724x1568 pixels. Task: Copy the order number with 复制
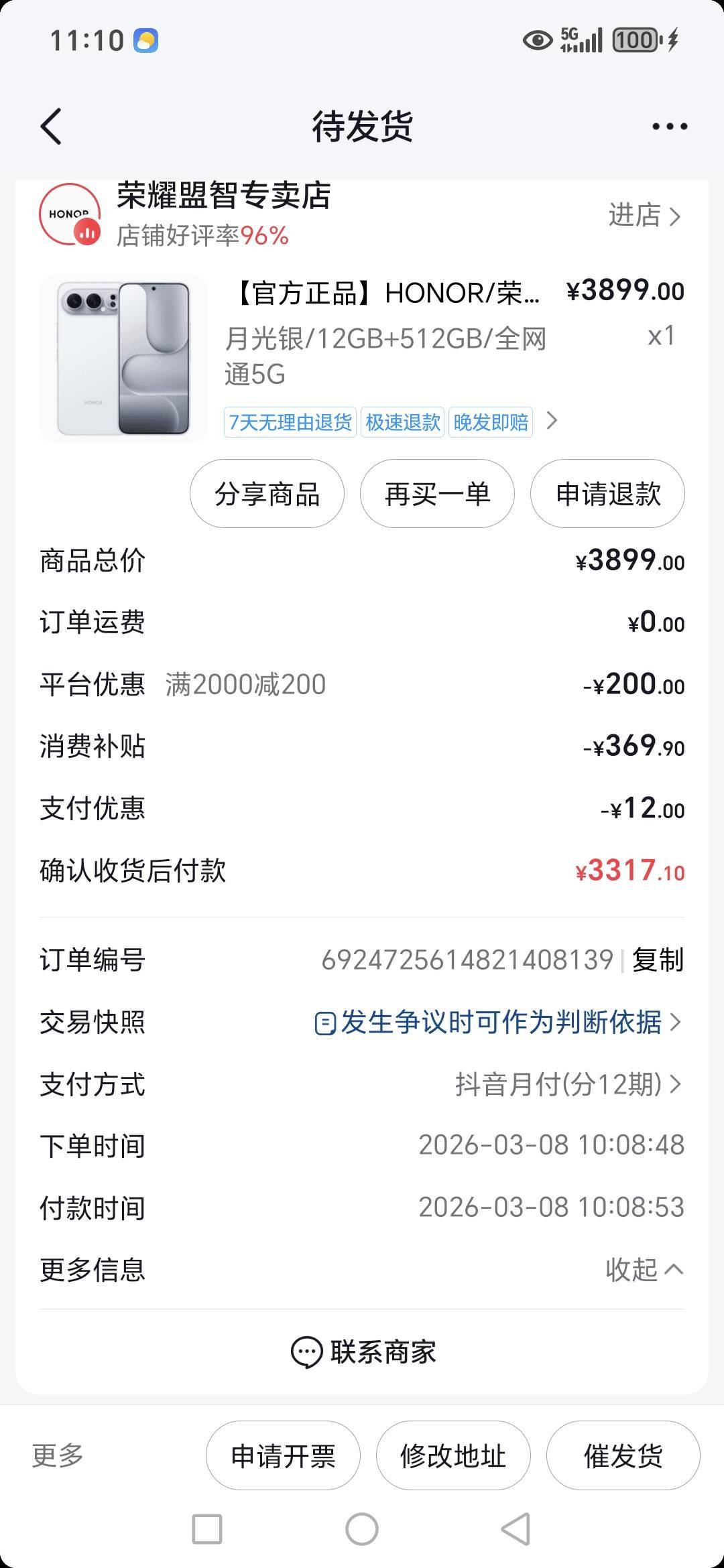pyautogui.click(x=658, y=960)
